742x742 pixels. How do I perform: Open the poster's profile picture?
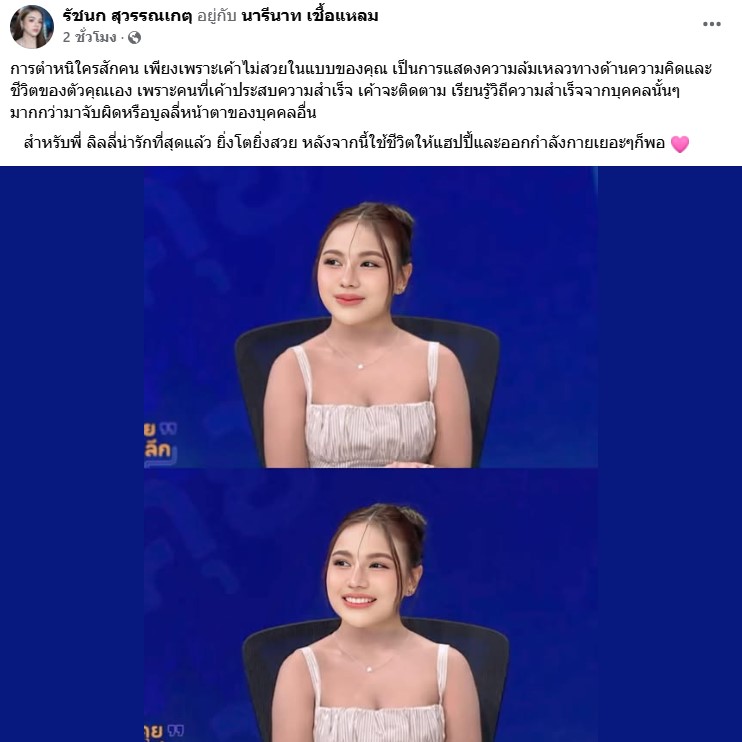point(31,27)
